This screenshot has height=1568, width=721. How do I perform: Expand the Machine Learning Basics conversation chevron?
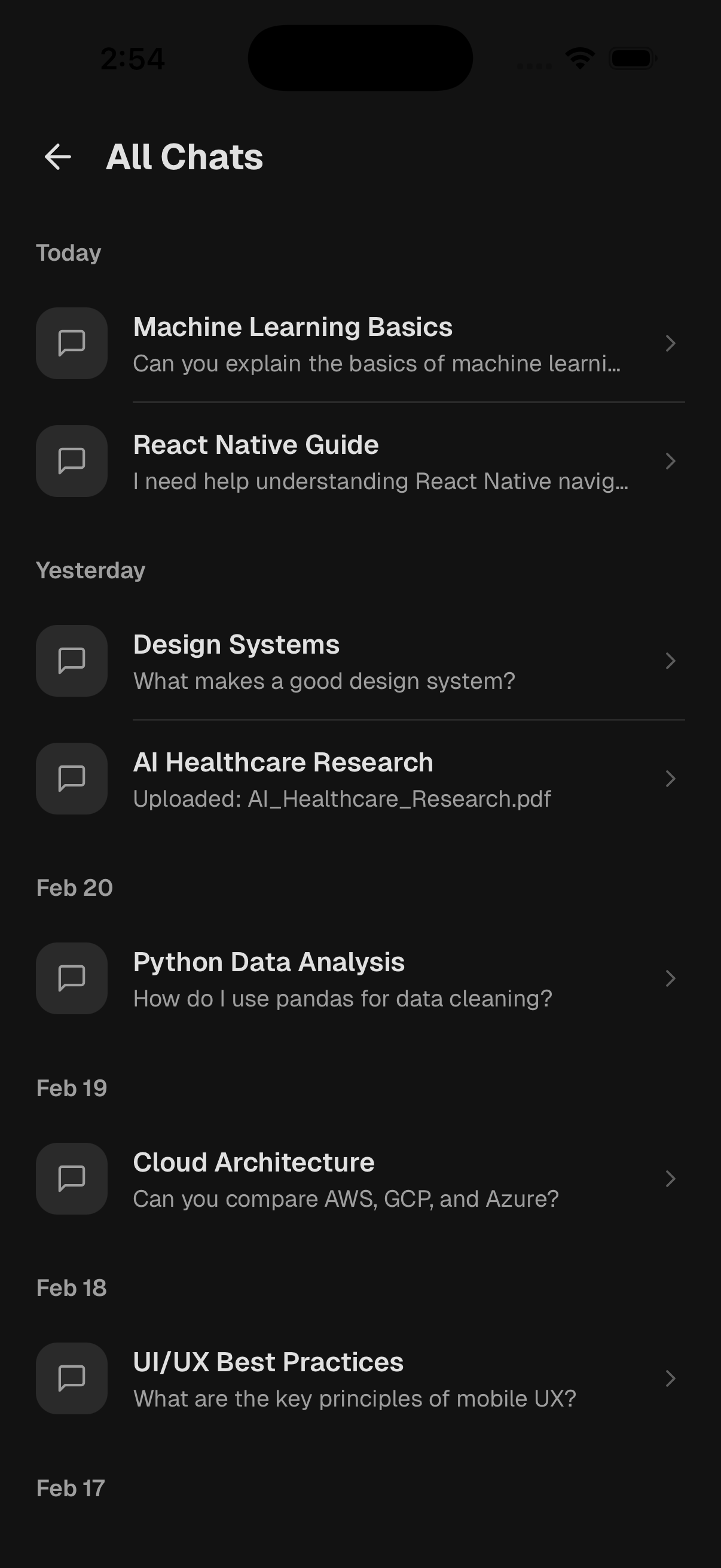(670, 343)
